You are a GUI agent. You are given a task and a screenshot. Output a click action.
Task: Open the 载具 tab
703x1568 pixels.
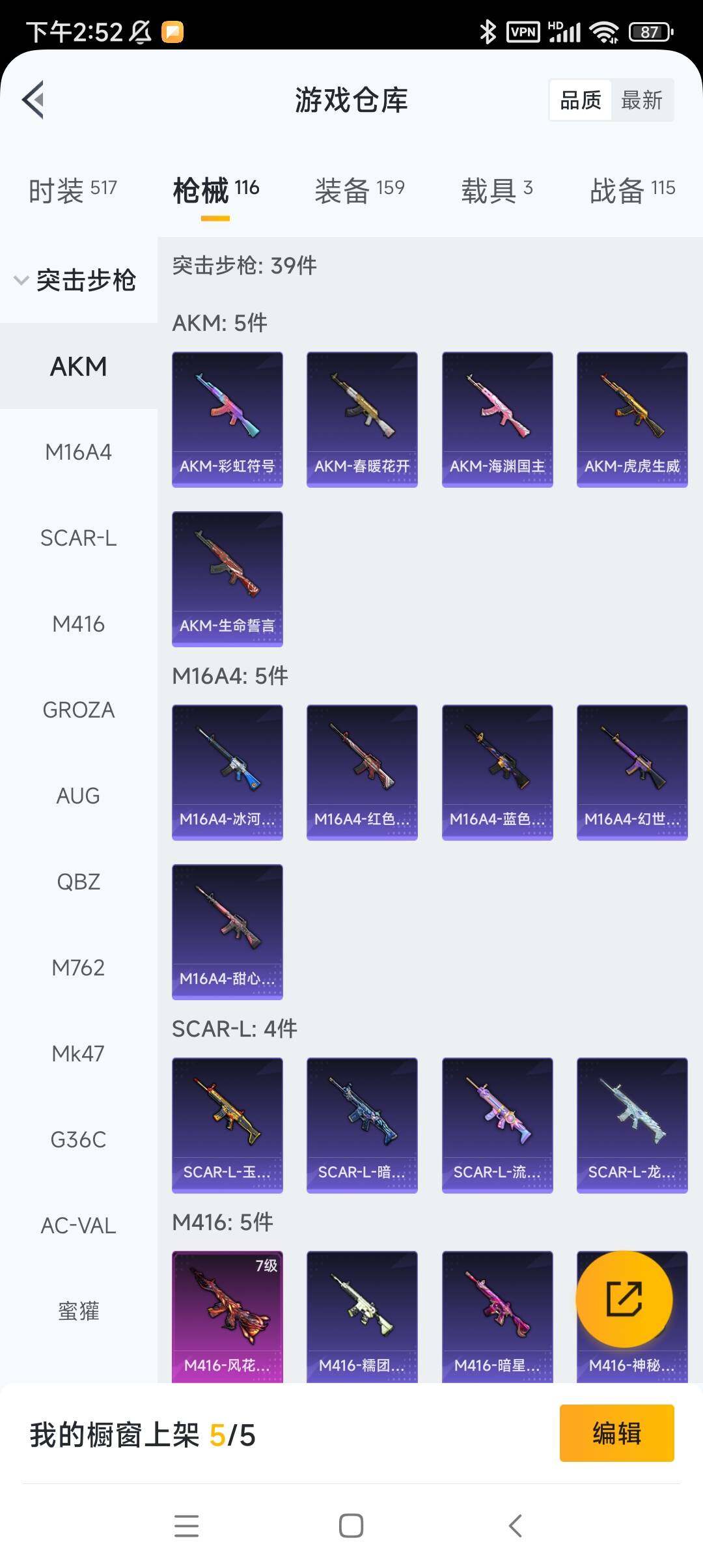tap(497, 190)
